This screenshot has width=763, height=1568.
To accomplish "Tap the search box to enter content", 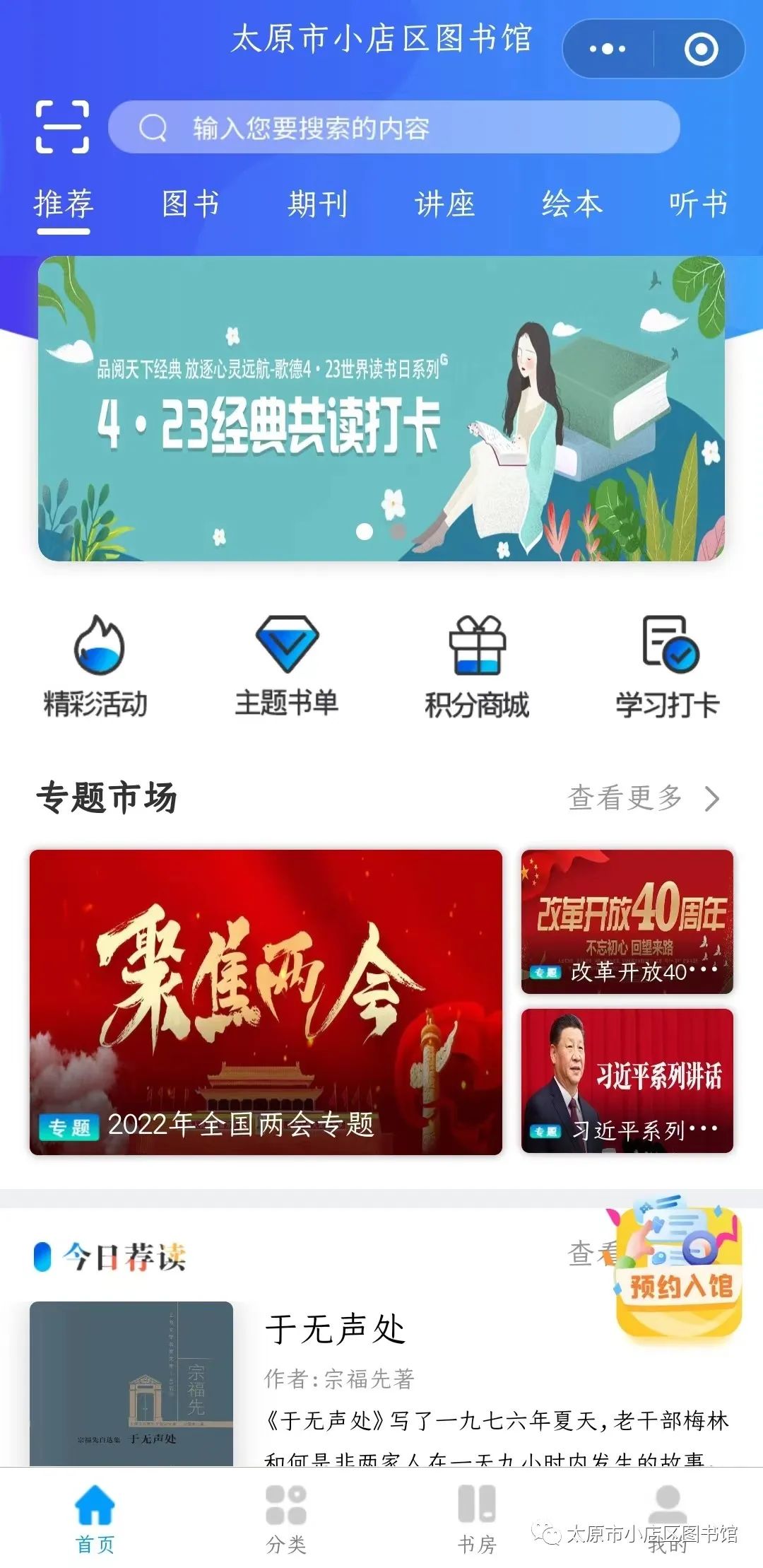I will coord(394,127).
